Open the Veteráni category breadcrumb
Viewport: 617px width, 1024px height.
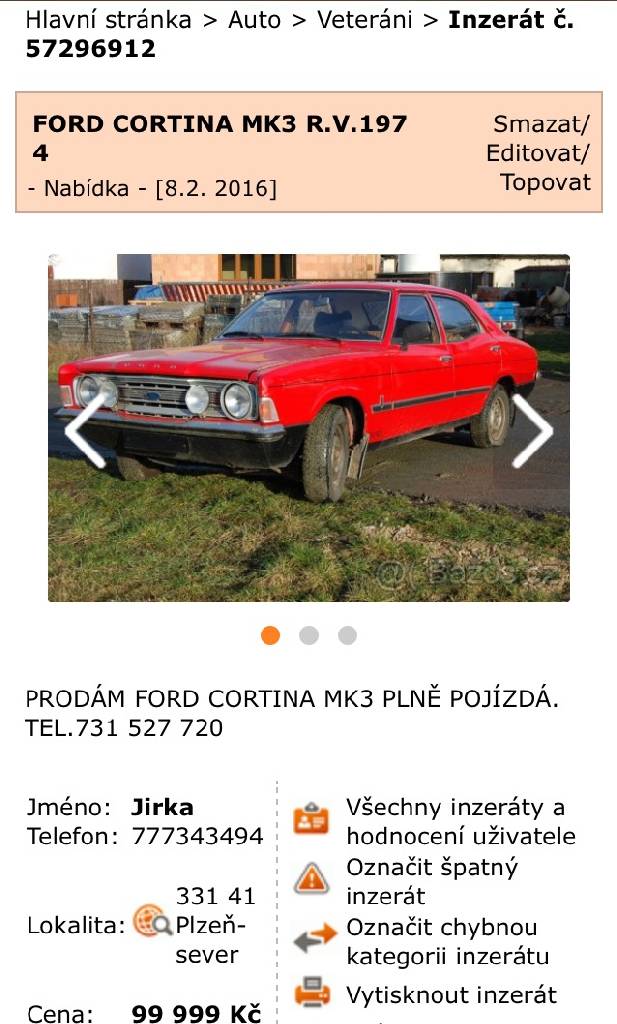click(x=365, y=19)
